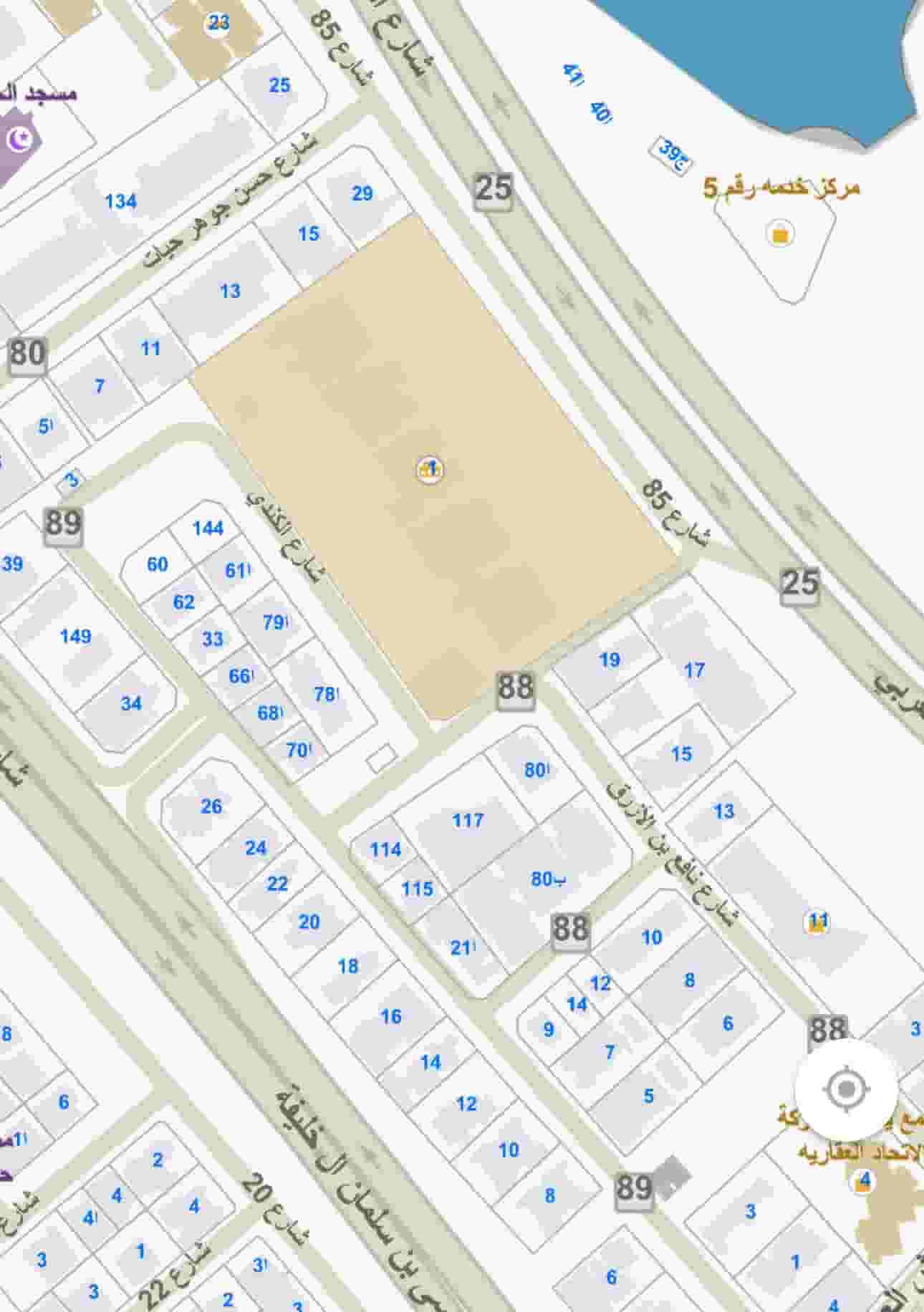The height and width of the screenshot is (1312, 924).
Task: Select the mosque marker icon
Action: coord(19,140)
